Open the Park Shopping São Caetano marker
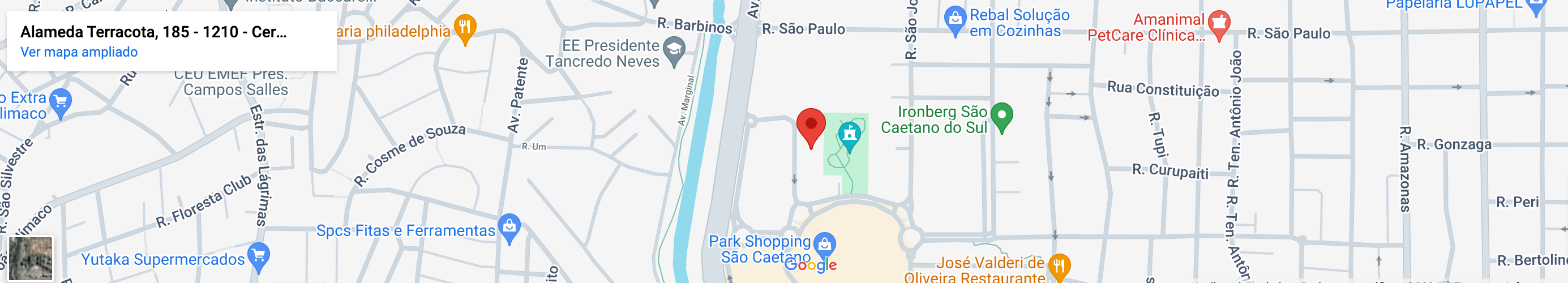This screenshot has height=283, width=1568. click(x=825, y=244)
